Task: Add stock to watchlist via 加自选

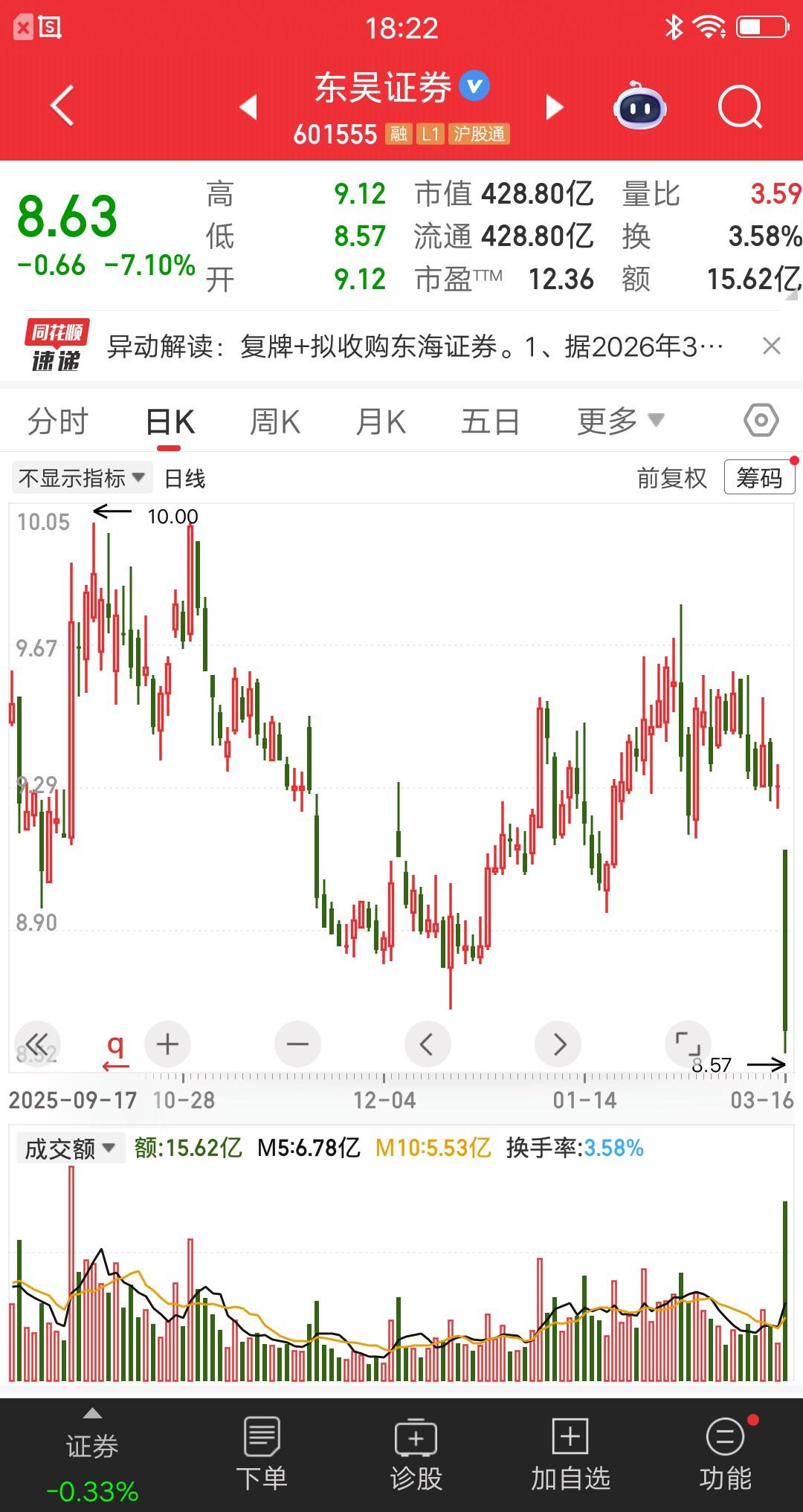Action: pos(569,1450)
